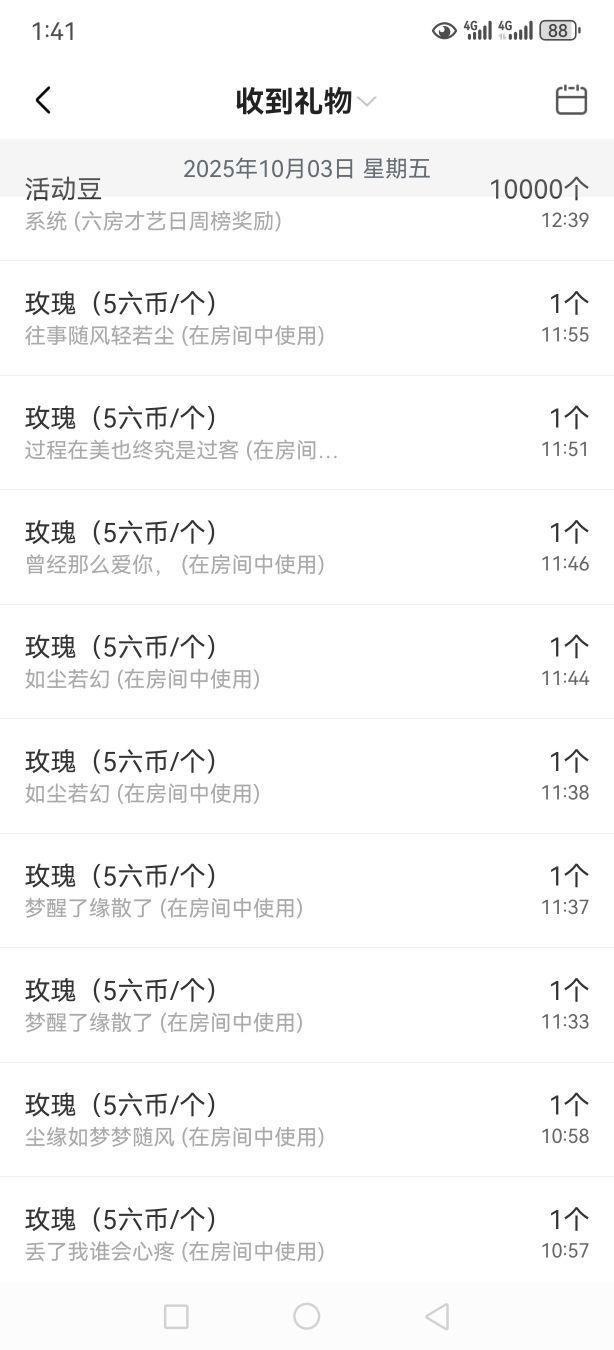
Task: Tap the system home button
Action: [x=307, y=1316]
